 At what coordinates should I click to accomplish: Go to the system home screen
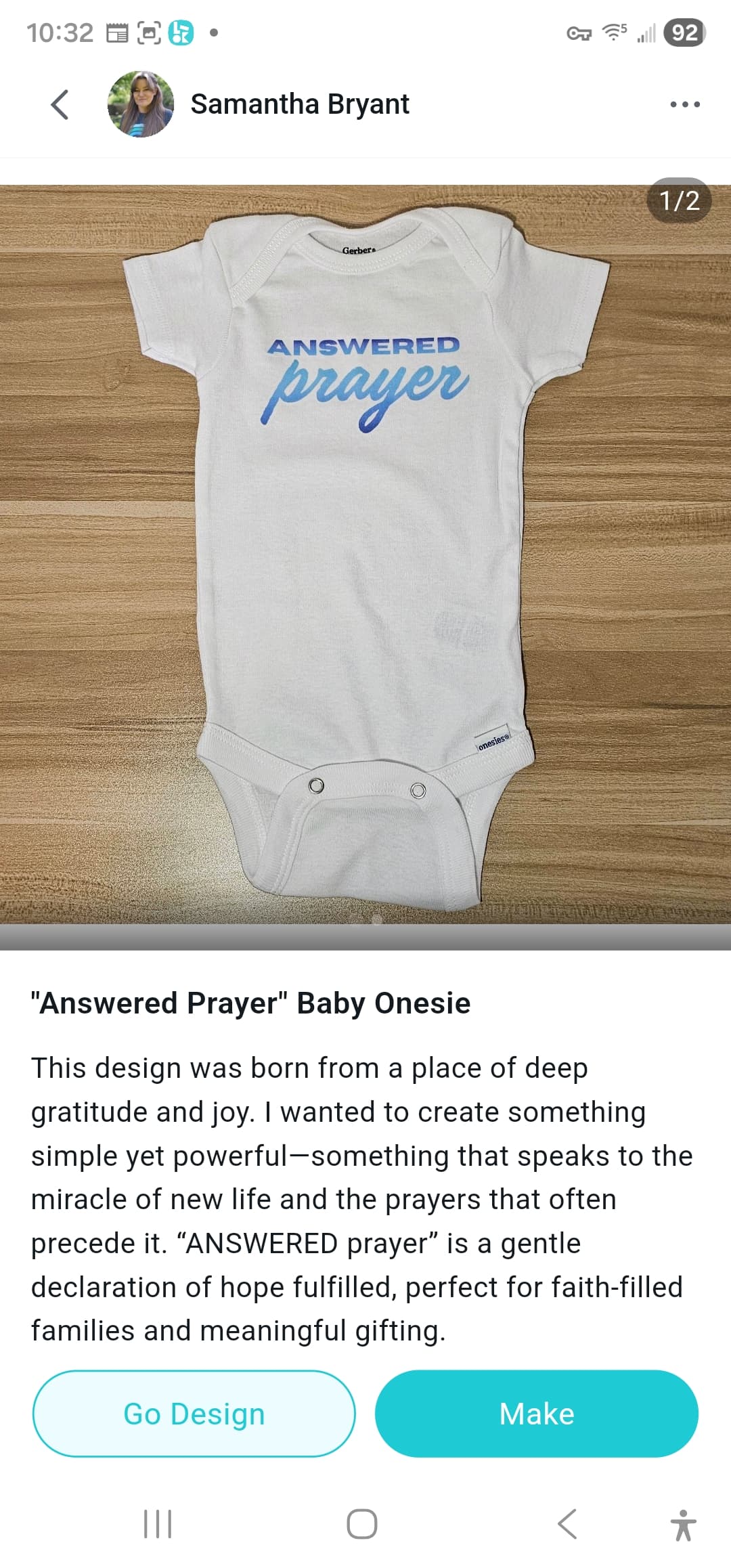click(362, 1524)
